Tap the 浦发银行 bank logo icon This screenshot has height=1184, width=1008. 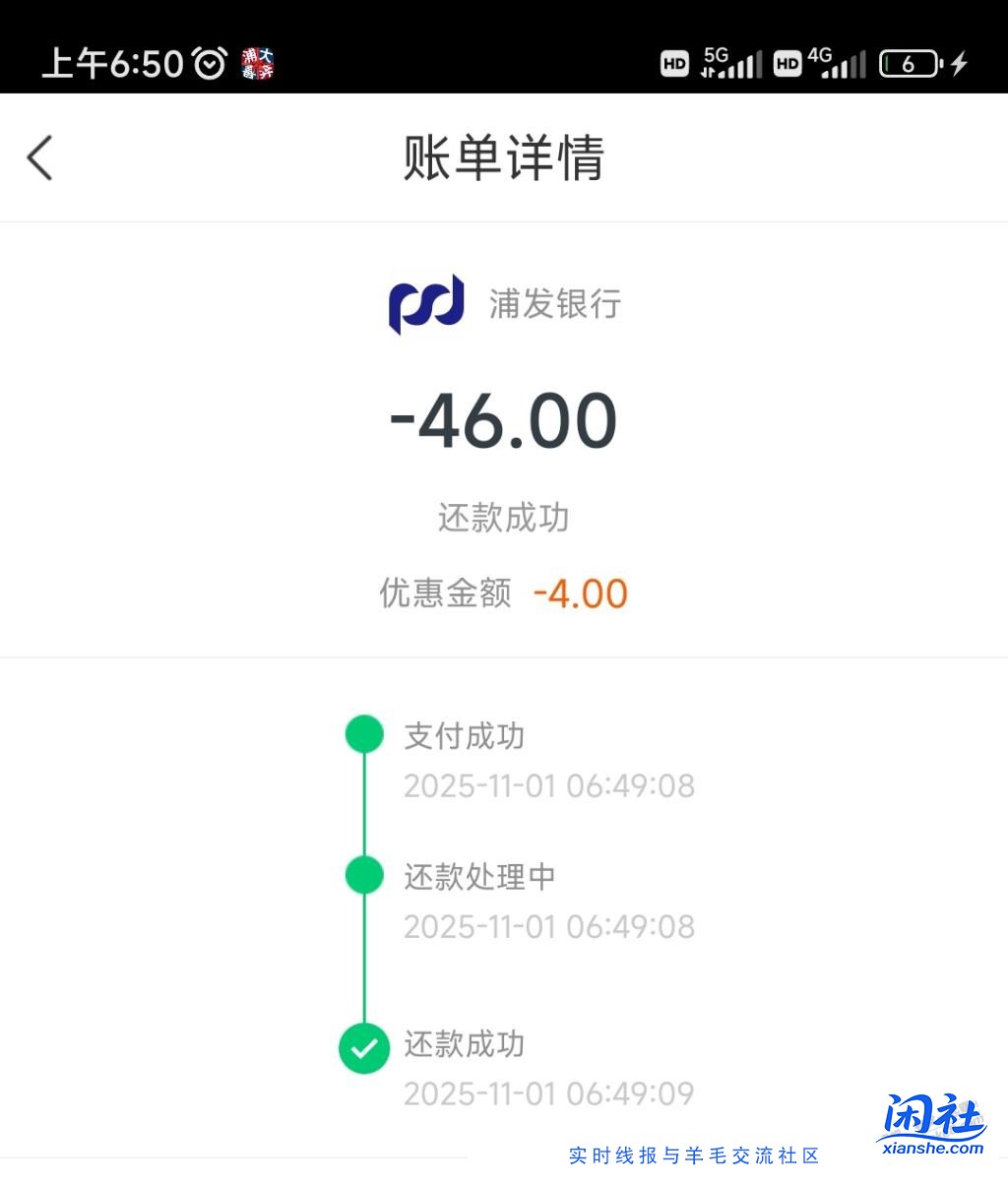425,304
